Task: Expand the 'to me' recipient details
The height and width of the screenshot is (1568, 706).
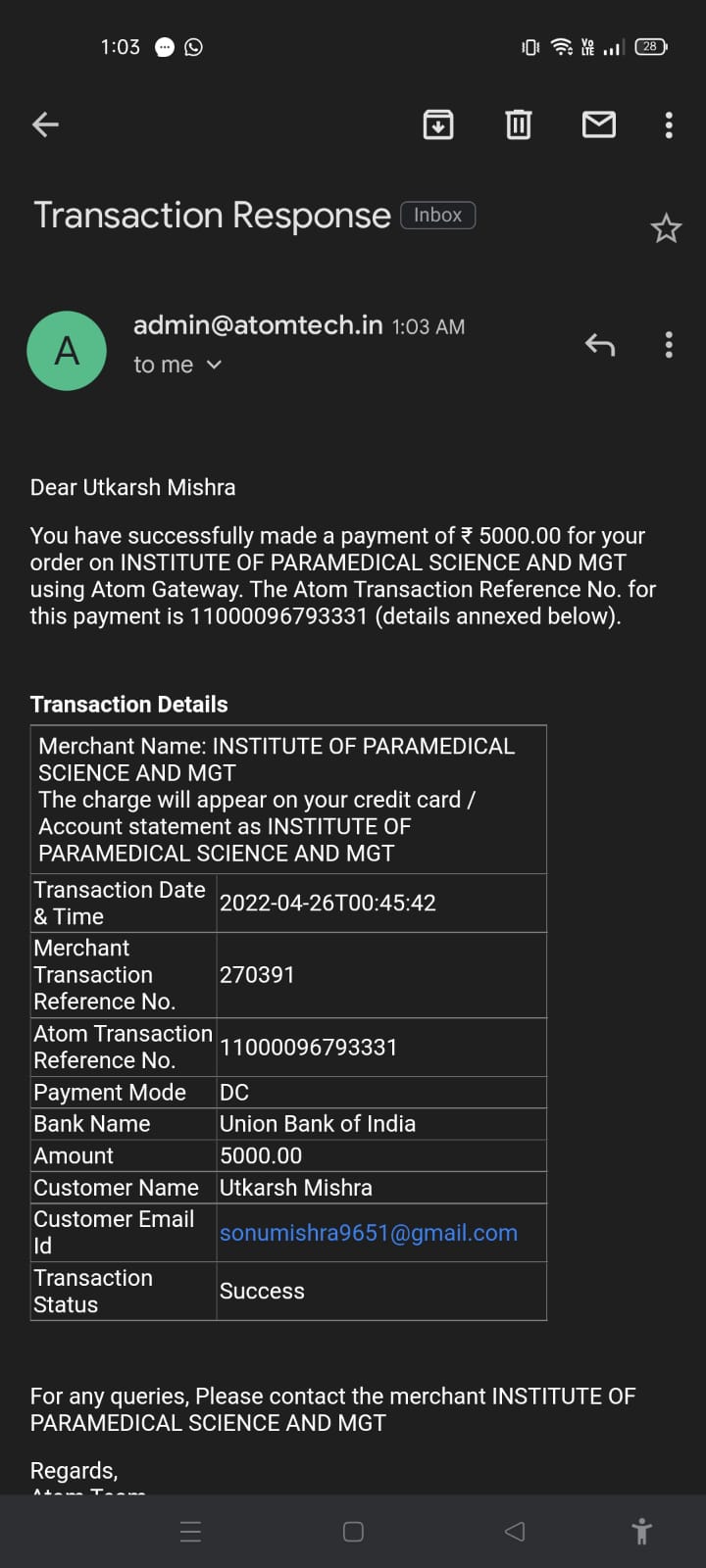Action: [177, 365]
